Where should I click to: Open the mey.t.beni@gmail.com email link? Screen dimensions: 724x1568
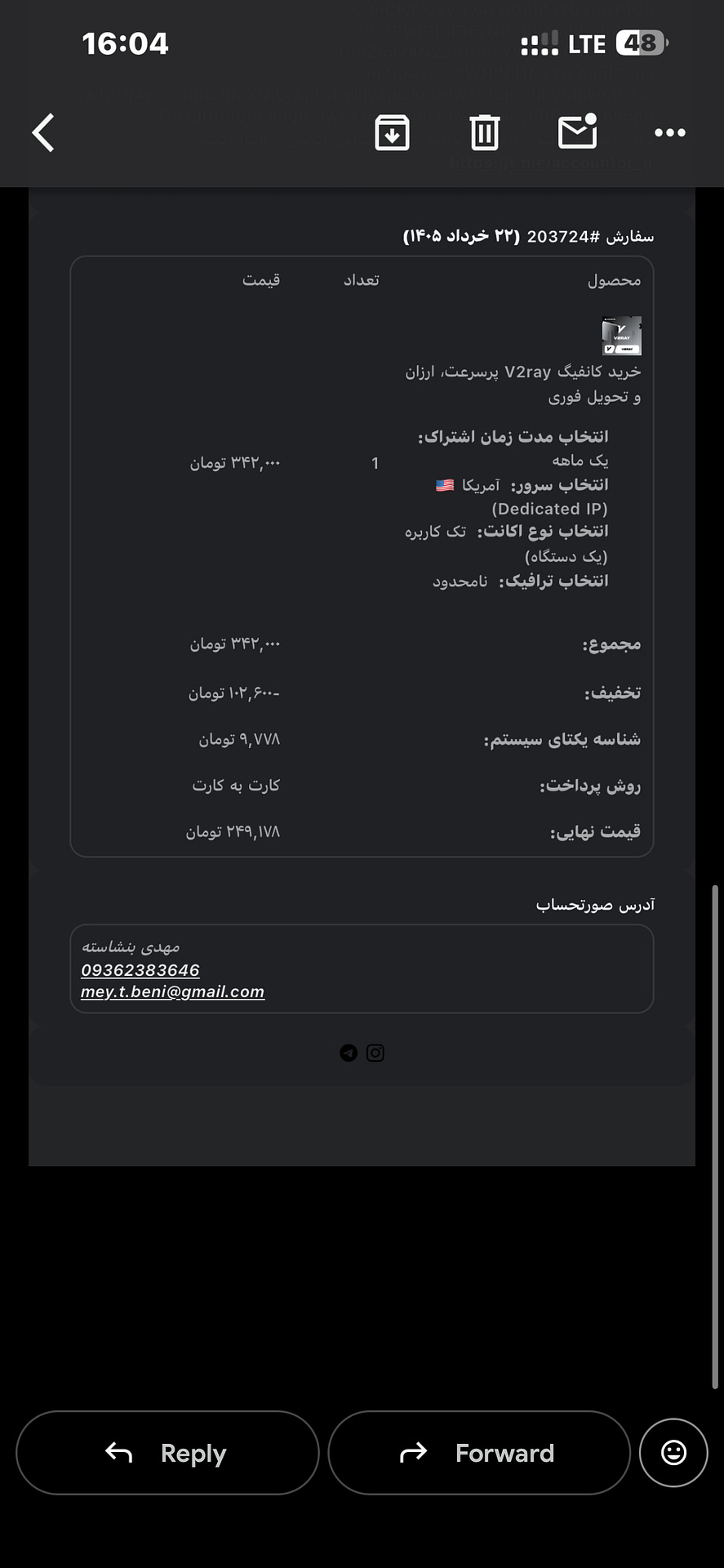172,991
